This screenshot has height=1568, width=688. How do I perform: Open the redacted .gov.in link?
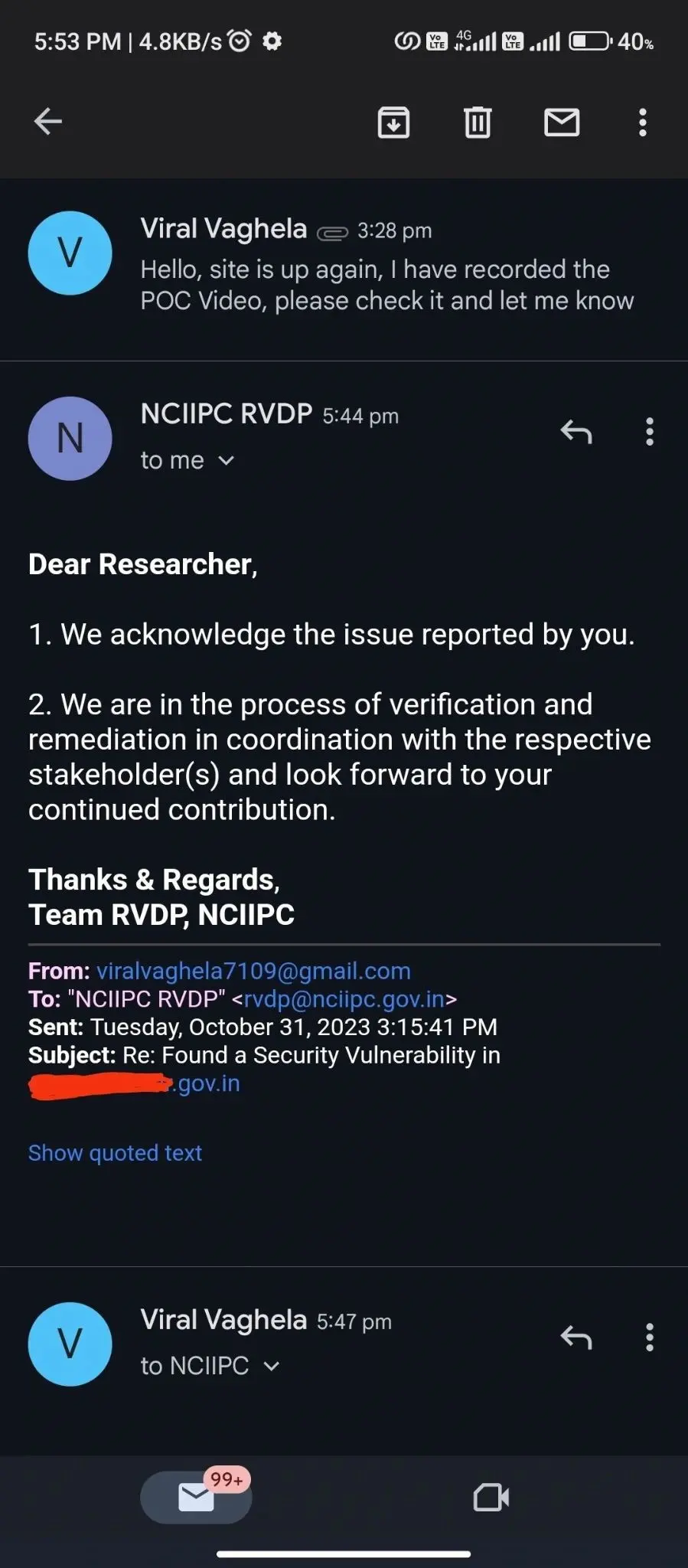click(x=135, y=1084)
